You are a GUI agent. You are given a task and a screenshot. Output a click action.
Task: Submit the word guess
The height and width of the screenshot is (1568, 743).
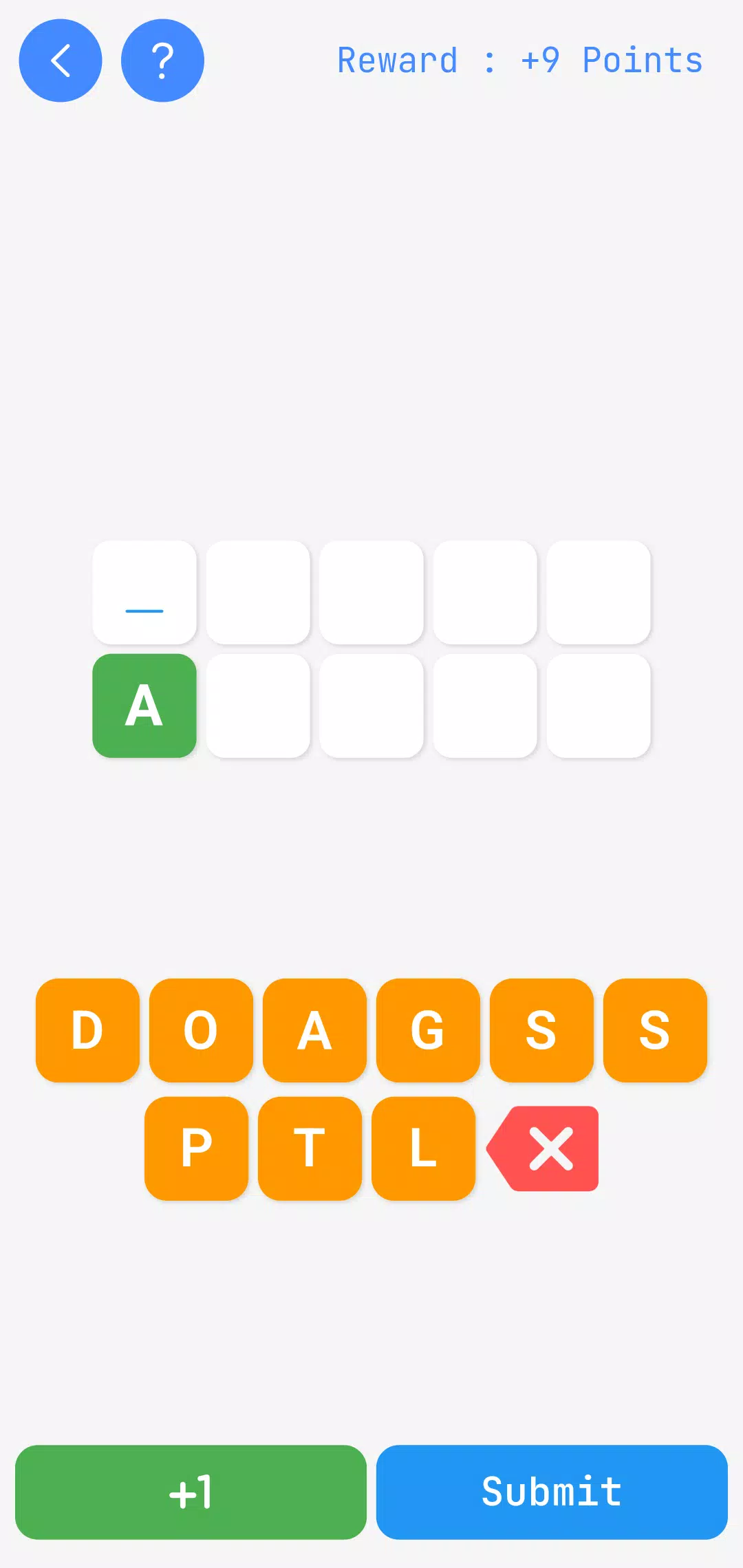click(x=552, y=1492)
